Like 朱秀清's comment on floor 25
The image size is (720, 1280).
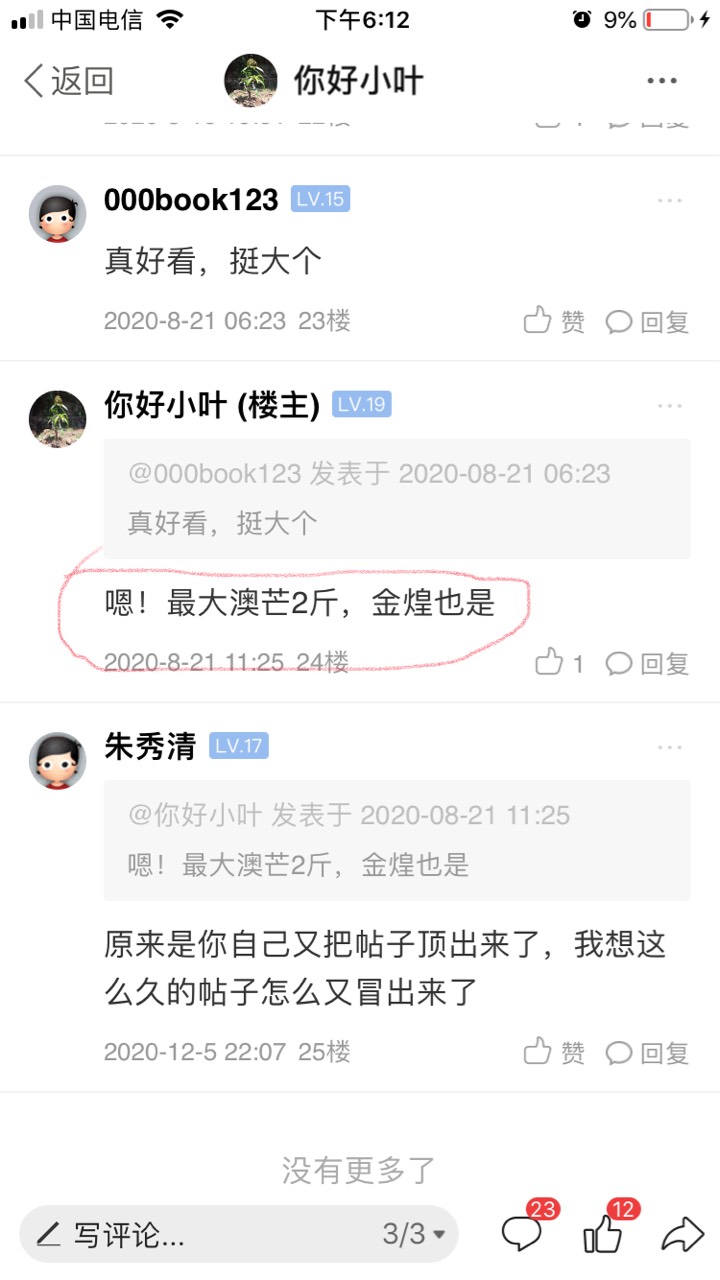(x=554, y=1052)
